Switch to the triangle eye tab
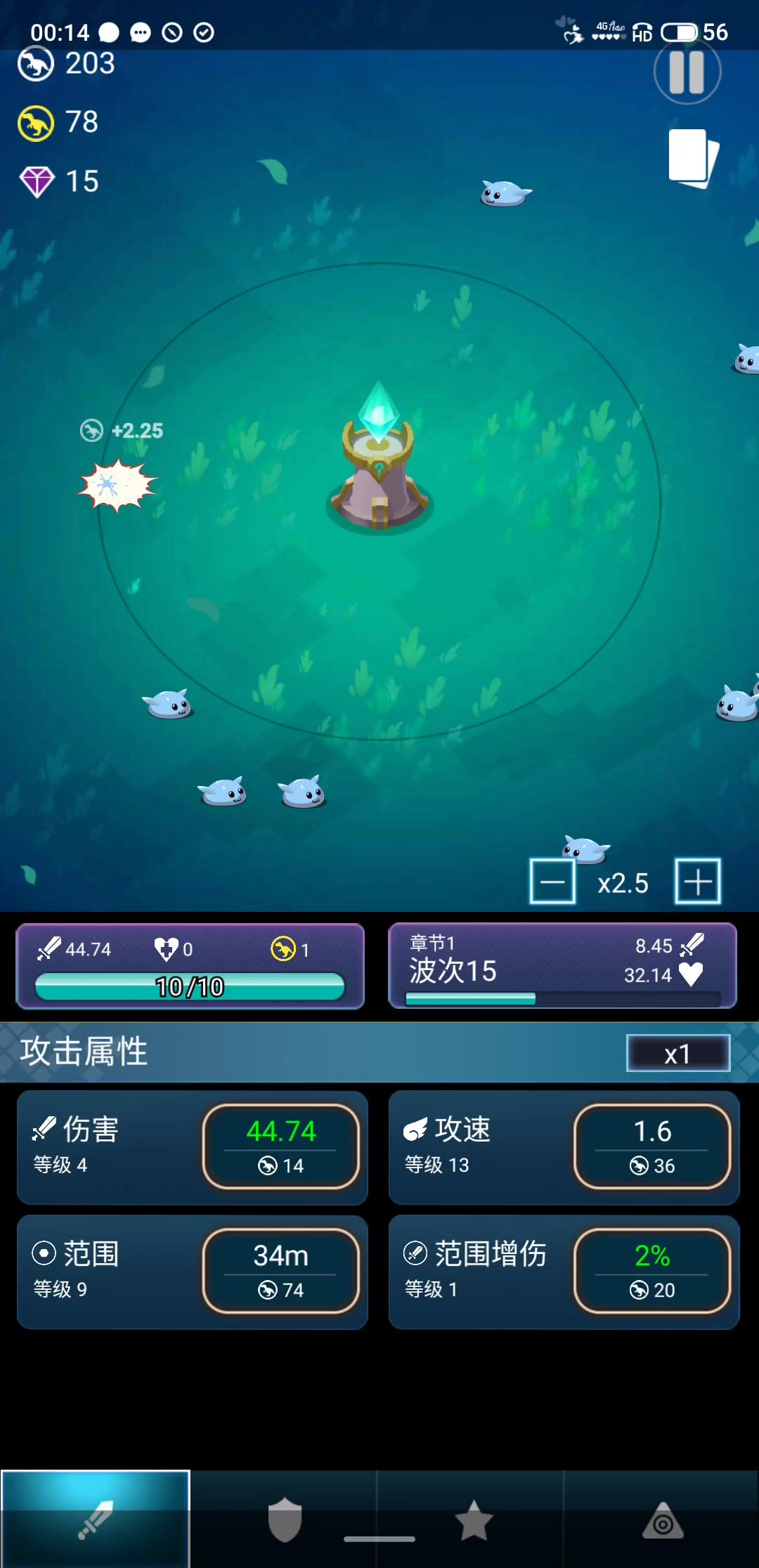 (x=663, y=1519)
